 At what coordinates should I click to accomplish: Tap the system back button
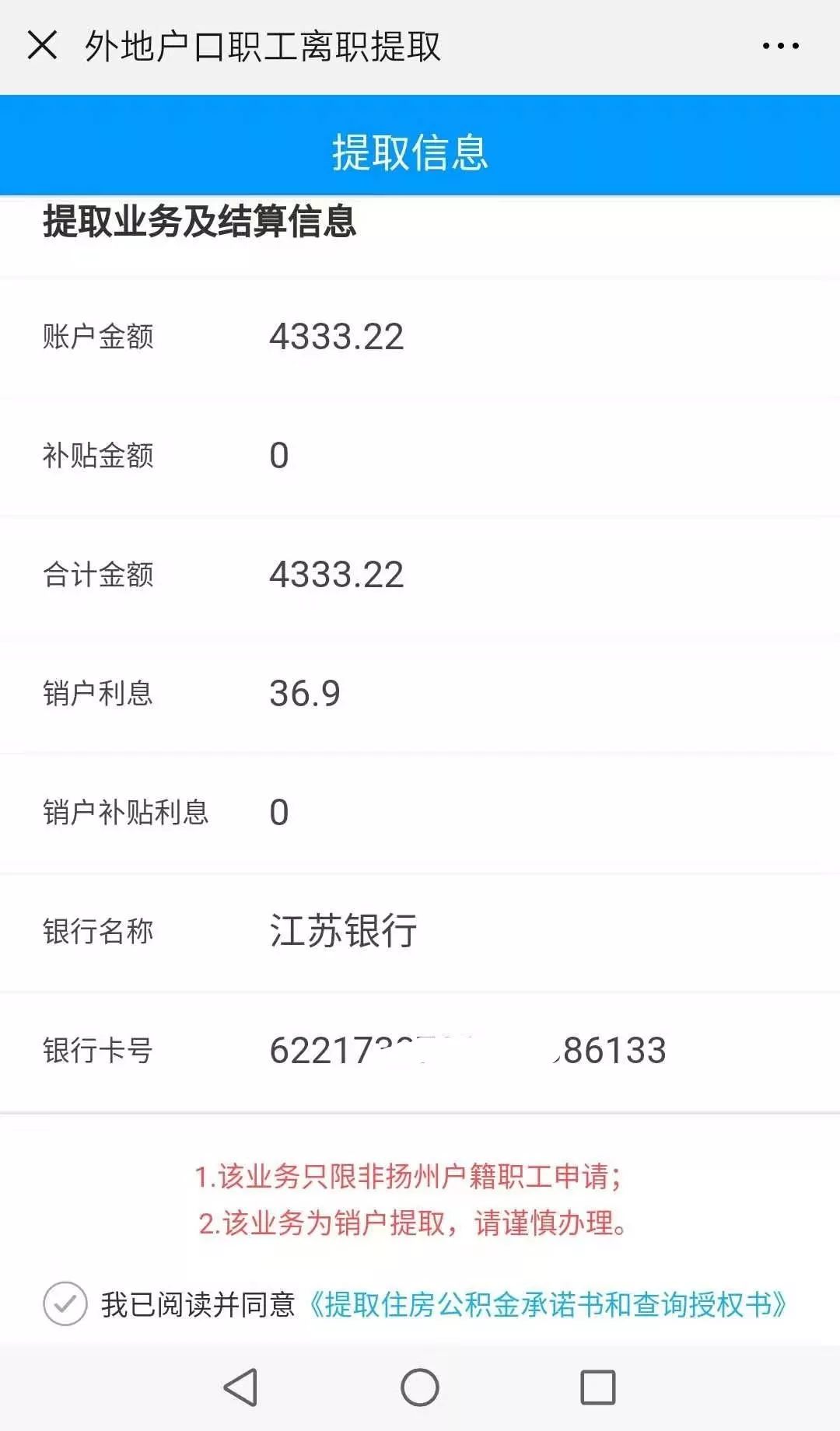pos(241,1387)
